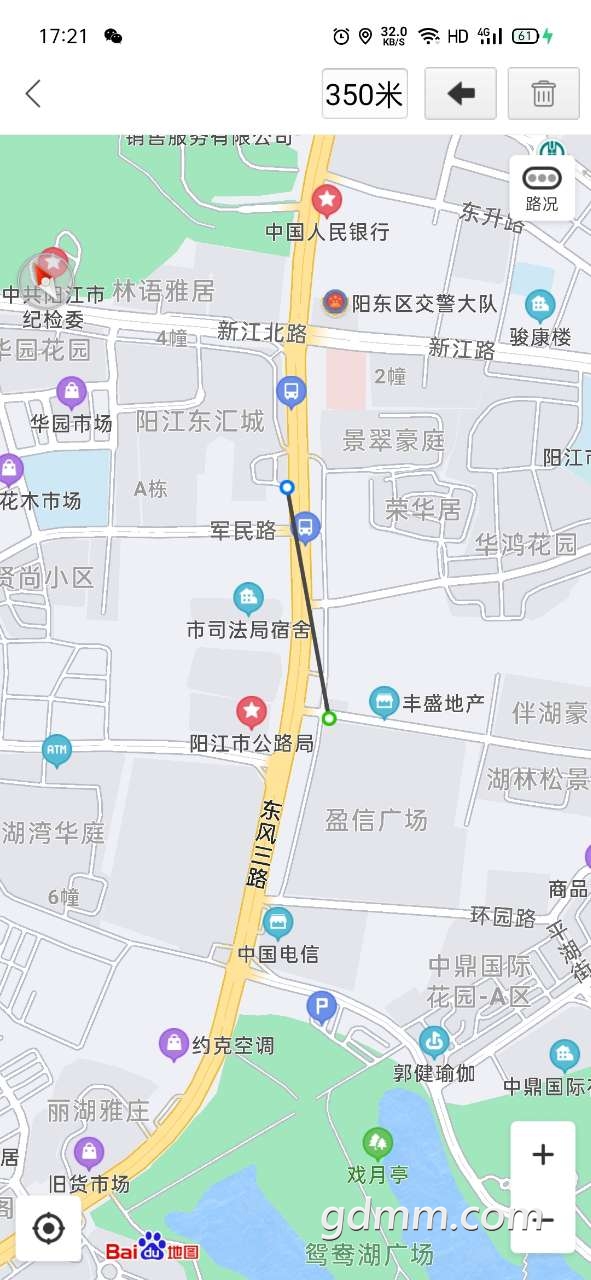Clear the measurement with the trash button
The image size is (591, 1280).
543,94
